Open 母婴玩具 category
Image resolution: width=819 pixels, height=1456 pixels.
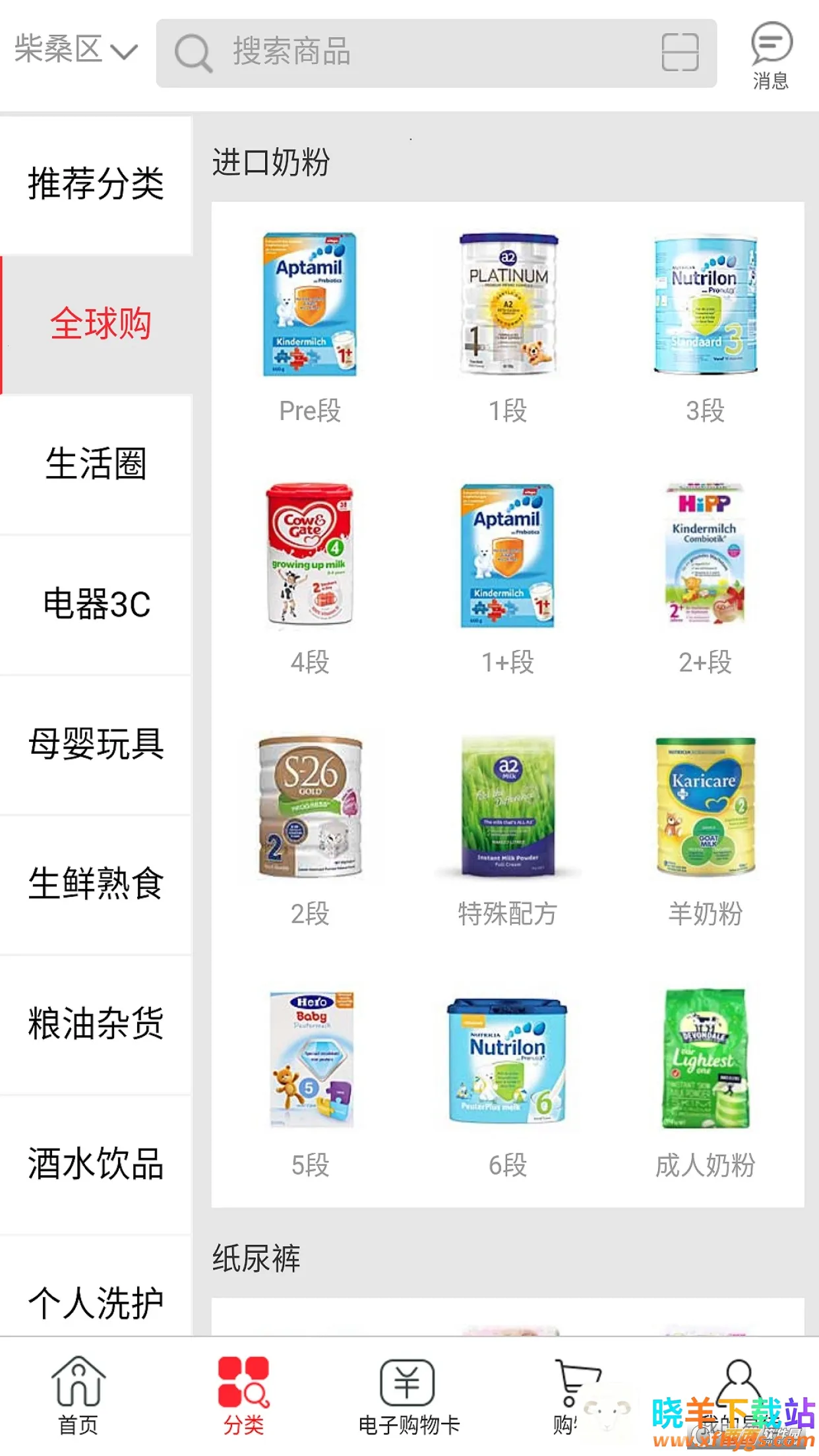coord(96,744)
